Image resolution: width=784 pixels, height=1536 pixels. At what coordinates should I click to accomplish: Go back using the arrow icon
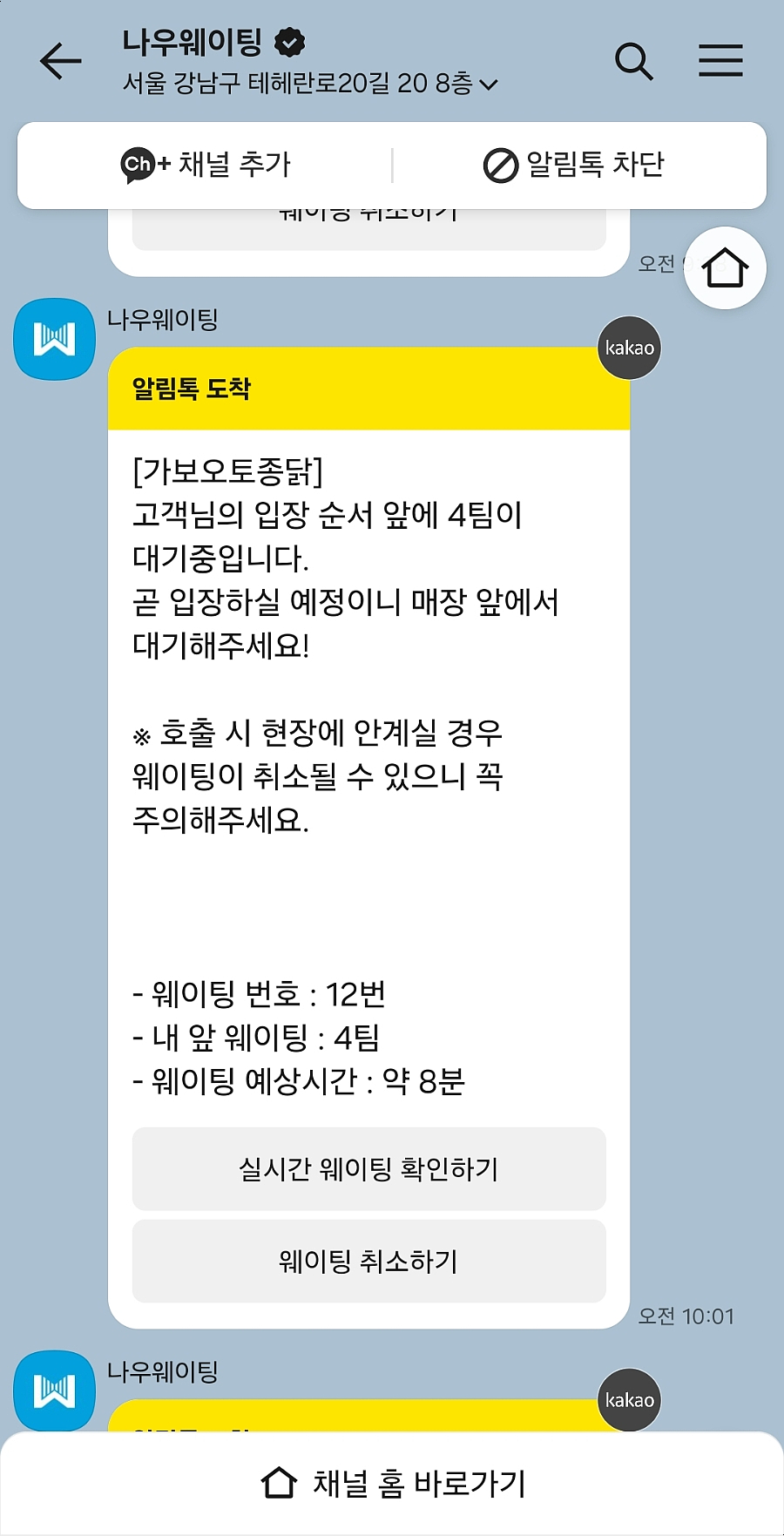point(60,62)
